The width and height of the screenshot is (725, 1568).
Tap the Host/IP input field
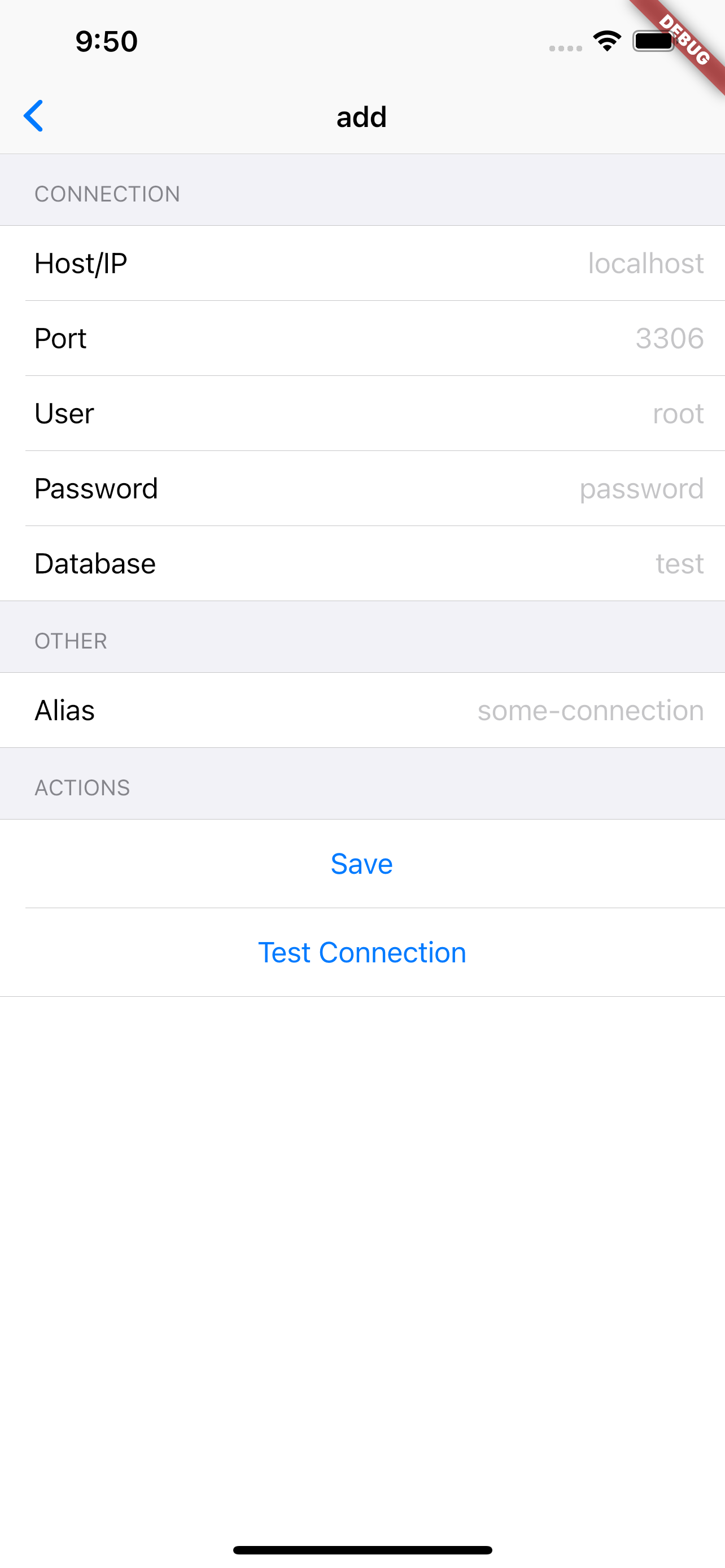(363, 263)
